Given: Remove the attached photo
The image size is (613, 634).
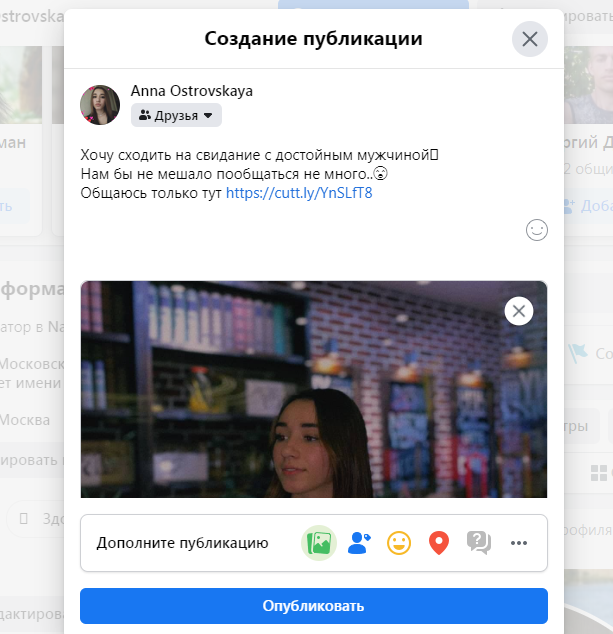Looking at the screenshot, I should pyautogui.click(x=518, y=311).
